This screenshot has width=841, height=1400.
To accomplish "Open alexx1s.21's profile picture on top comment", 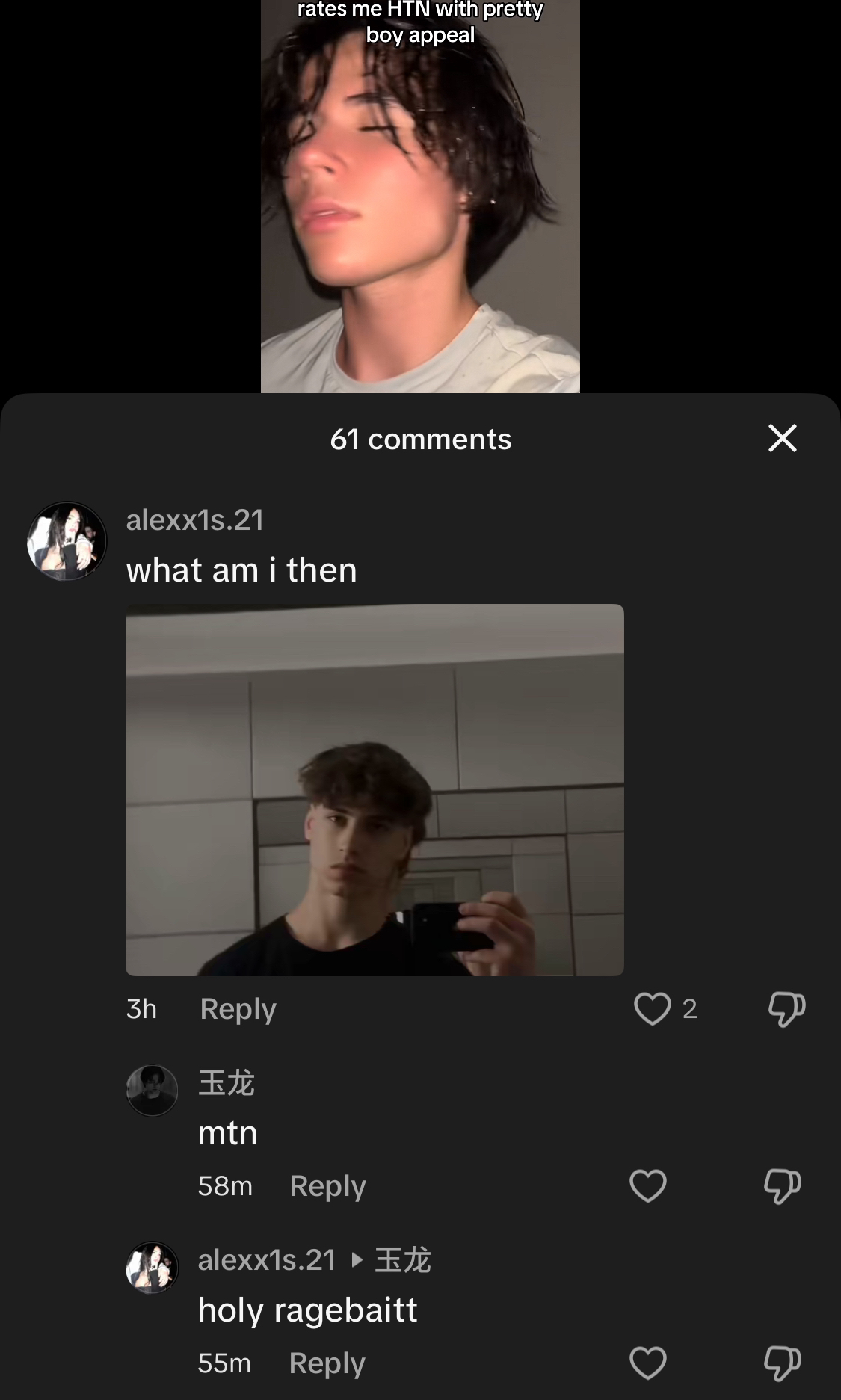I will [67, 541].
